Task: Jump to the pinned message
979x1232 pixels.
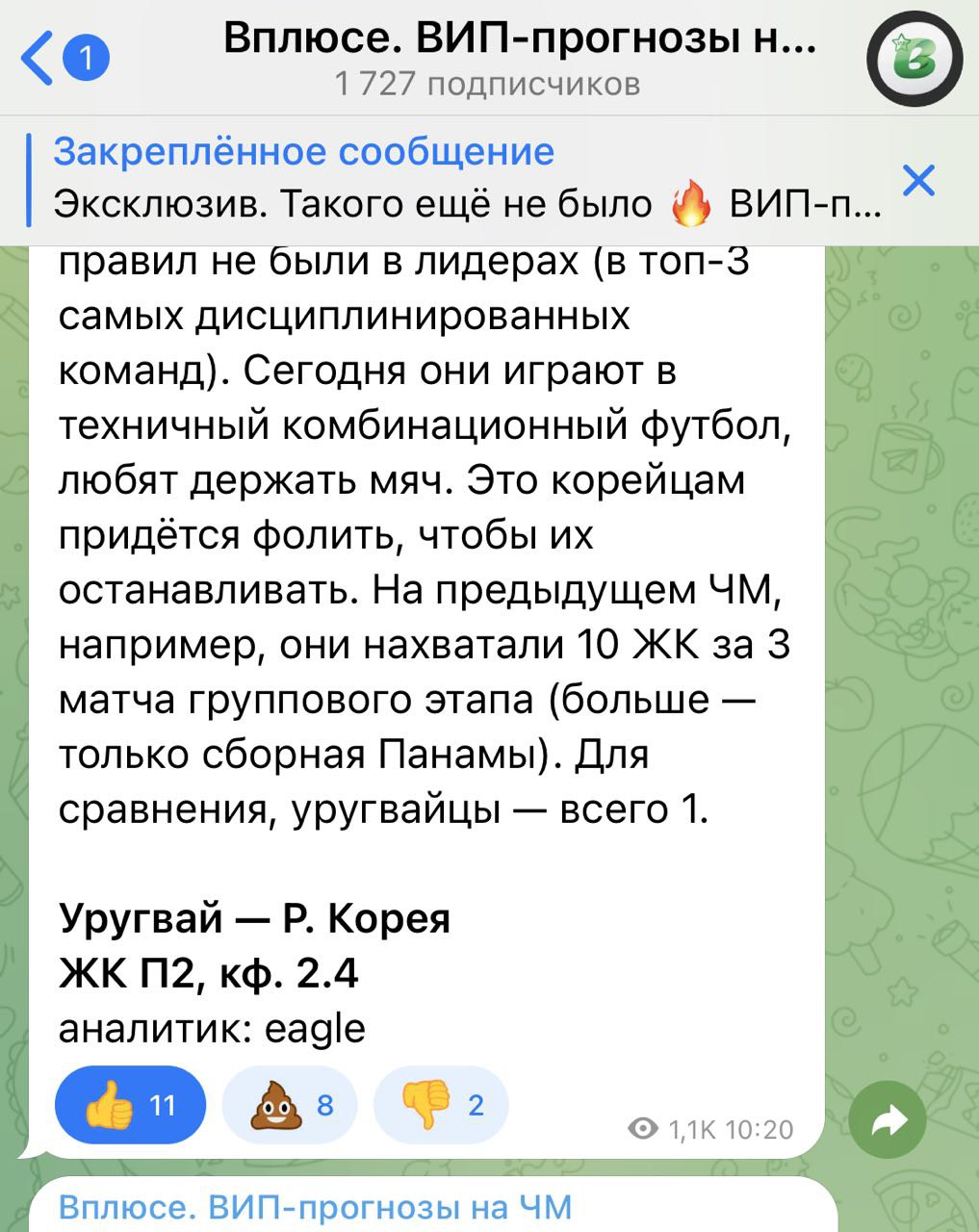Action: coord(462,180)
